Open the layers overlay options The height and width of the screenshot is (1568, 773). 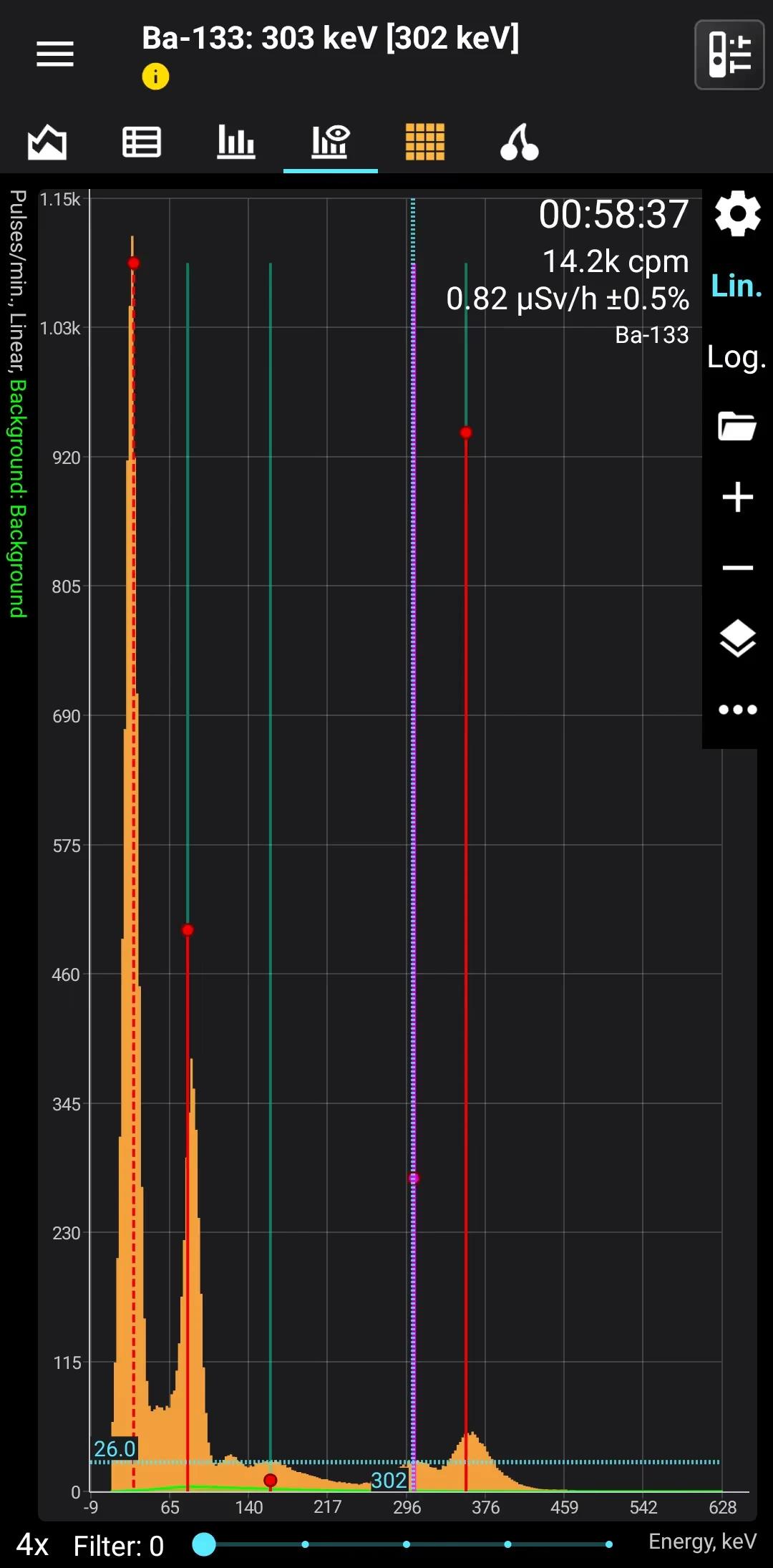[737, 638]
